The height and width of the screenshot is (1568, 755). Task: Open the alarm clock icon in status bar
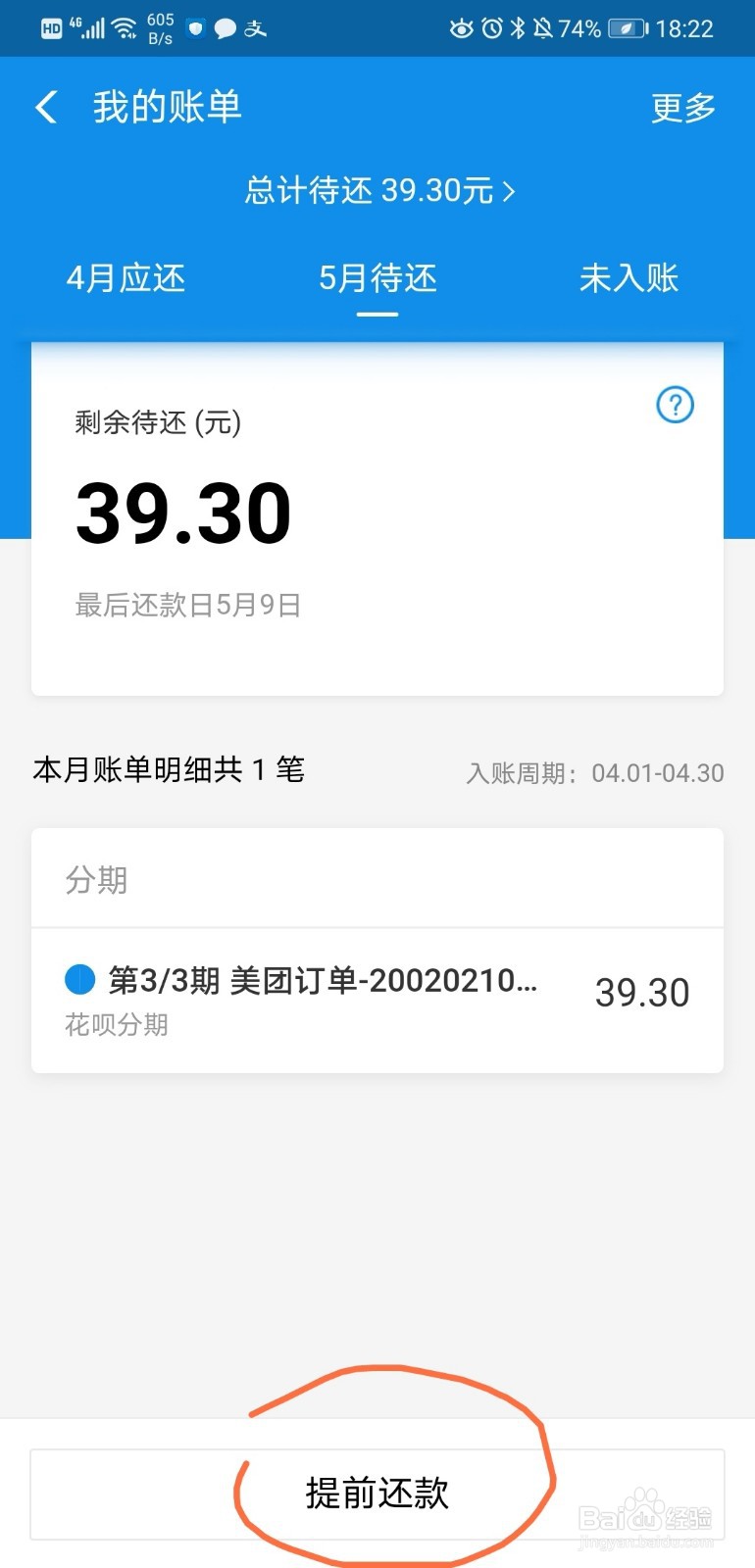coord(493,28)
